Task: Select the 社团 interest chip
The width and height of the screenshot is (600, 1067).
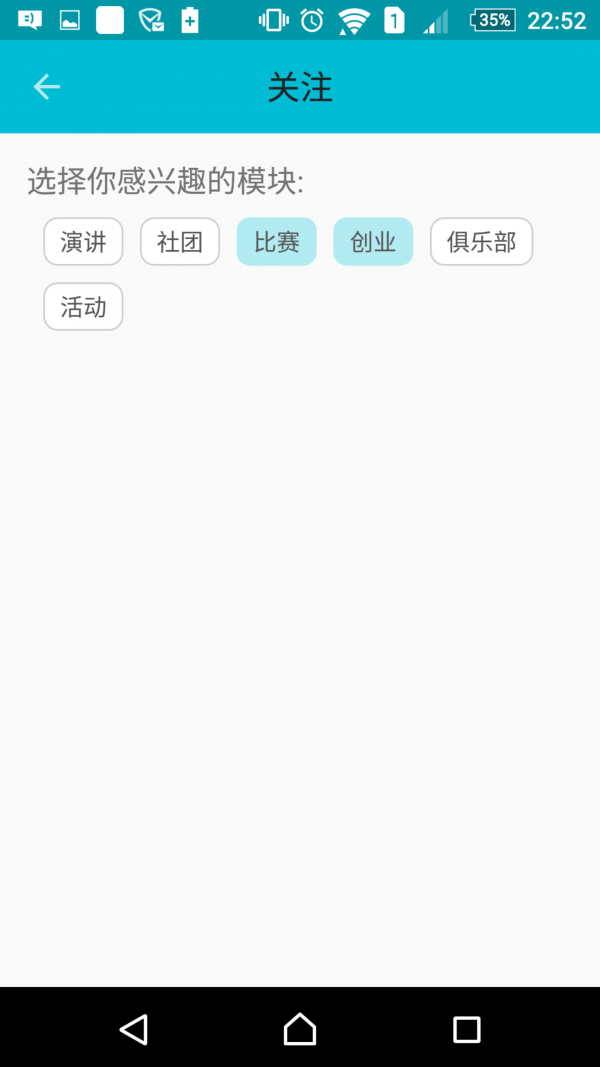Action: point(180,242)
